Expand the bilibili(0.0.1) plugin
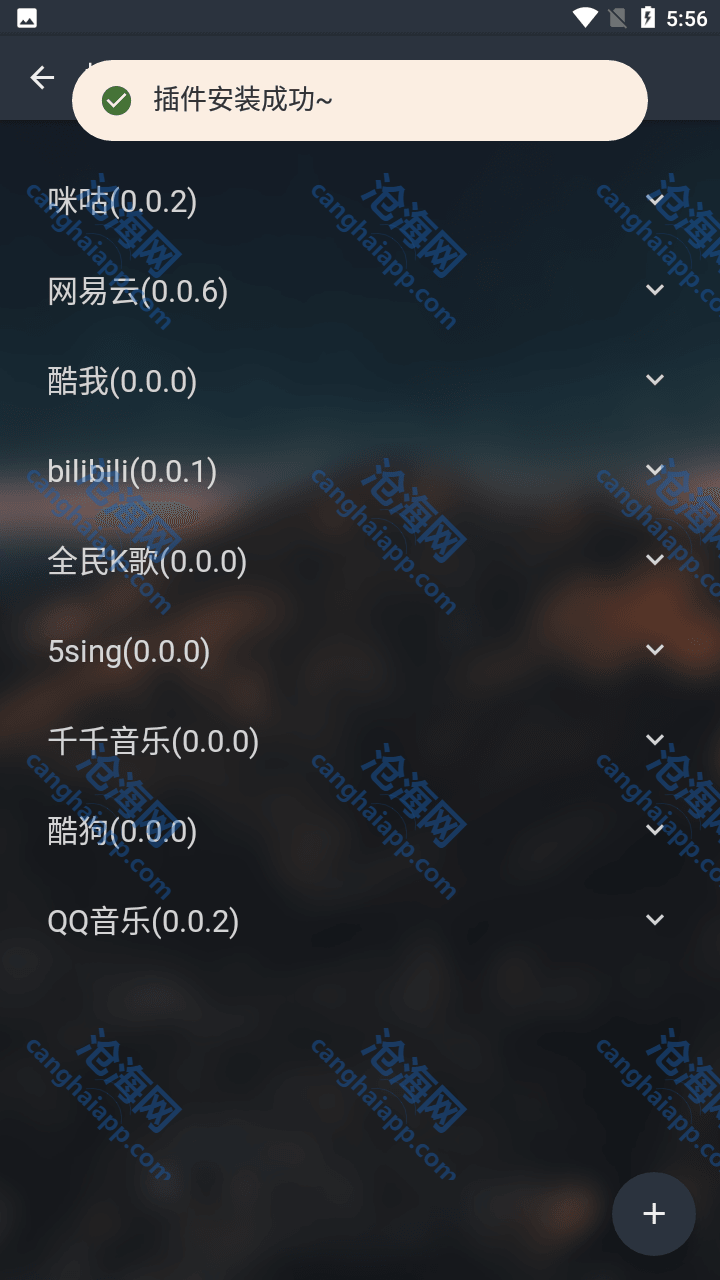720x1280 pixels. tap(655, 470)
